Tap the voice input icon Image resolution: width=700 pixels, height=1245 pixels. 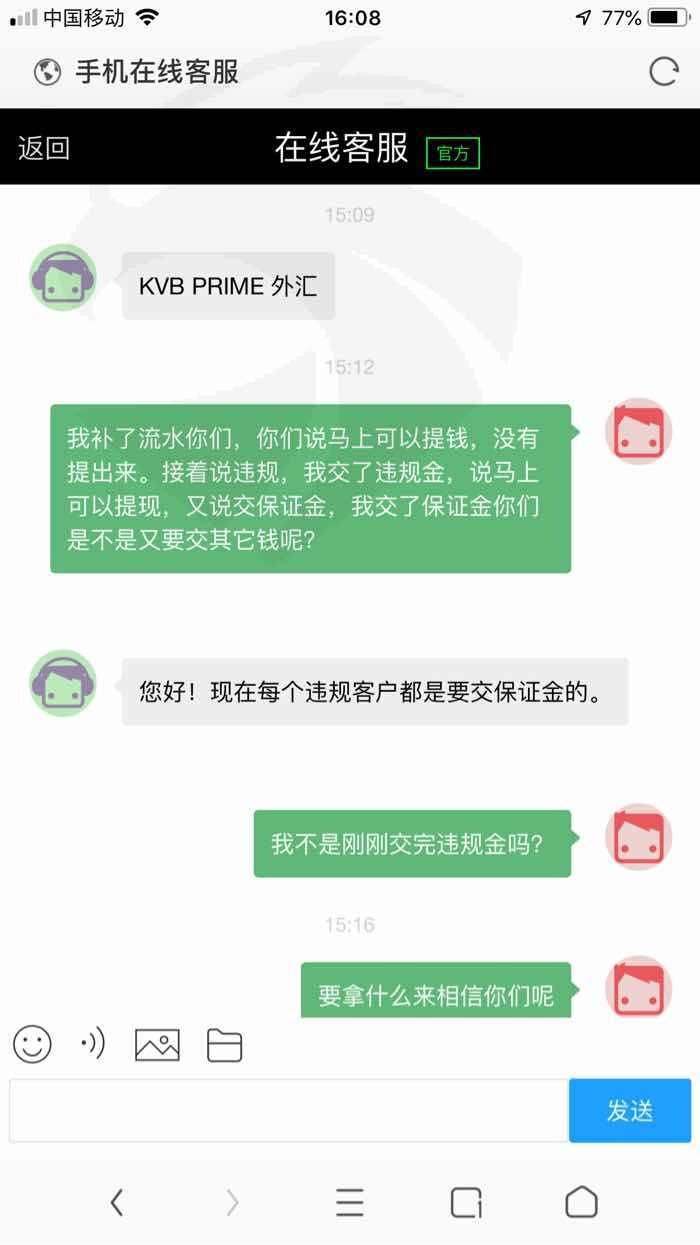tap(92, 1044)
